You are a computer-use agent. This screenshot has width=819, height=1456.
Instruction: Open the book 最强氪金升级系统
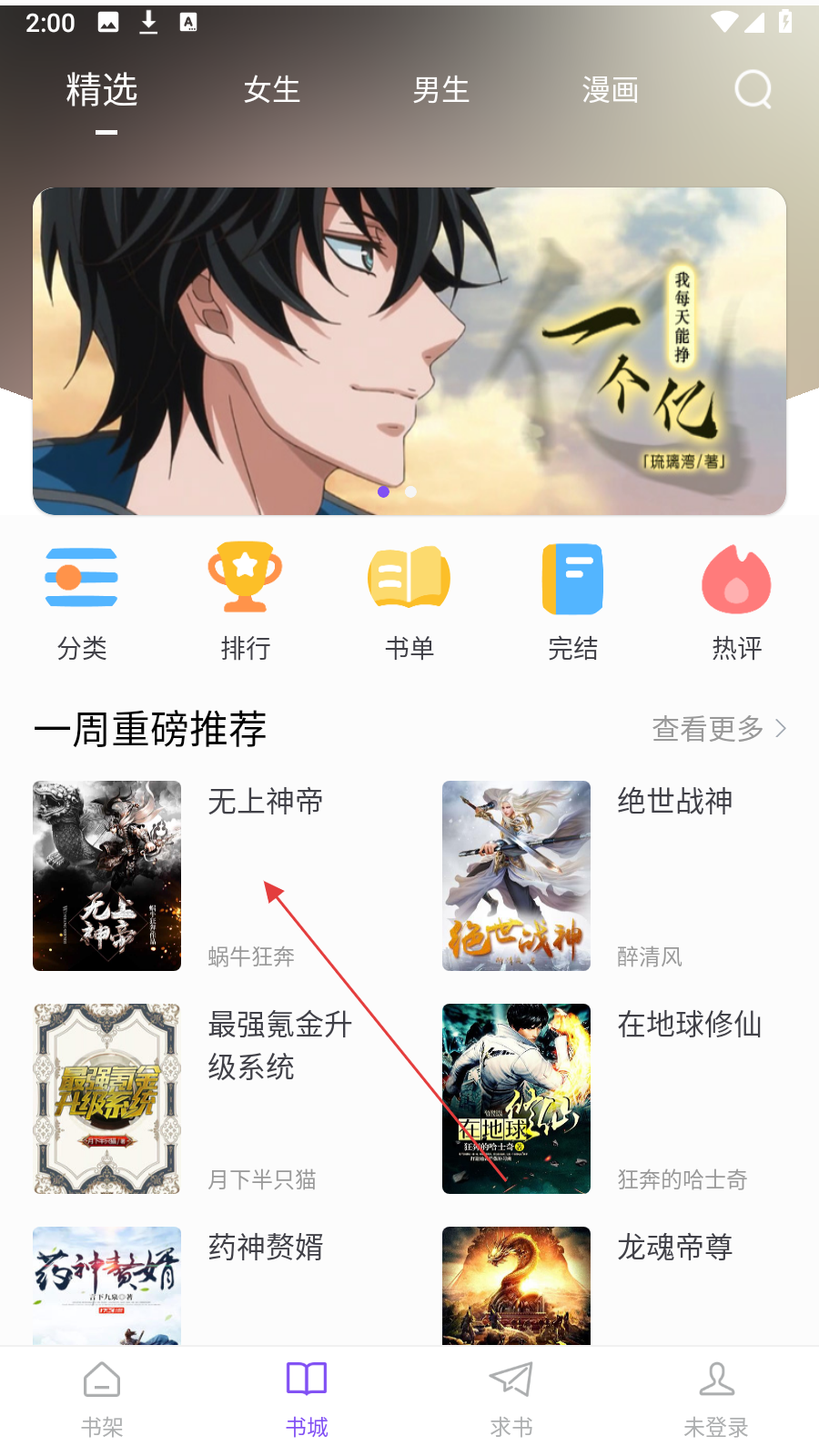click(107, 1098)
